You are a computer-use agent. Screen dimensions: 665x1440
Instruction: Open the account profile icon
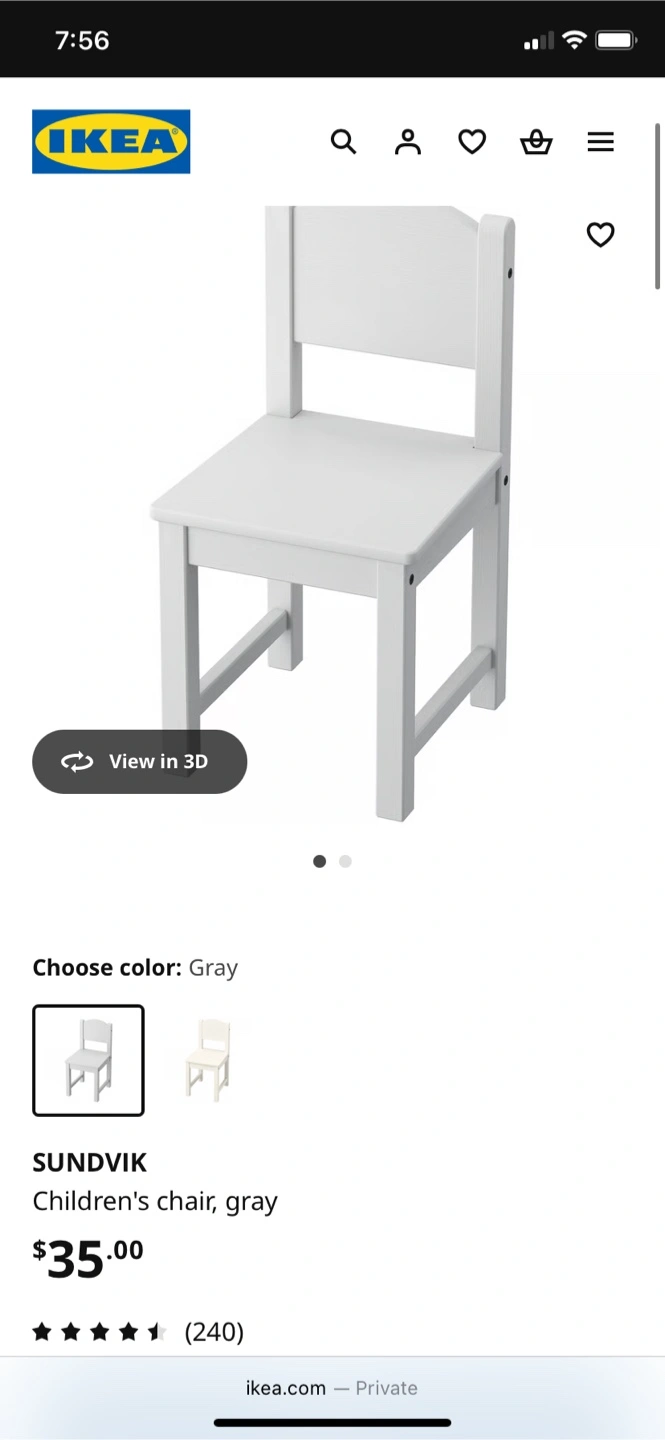pos(408,142)
